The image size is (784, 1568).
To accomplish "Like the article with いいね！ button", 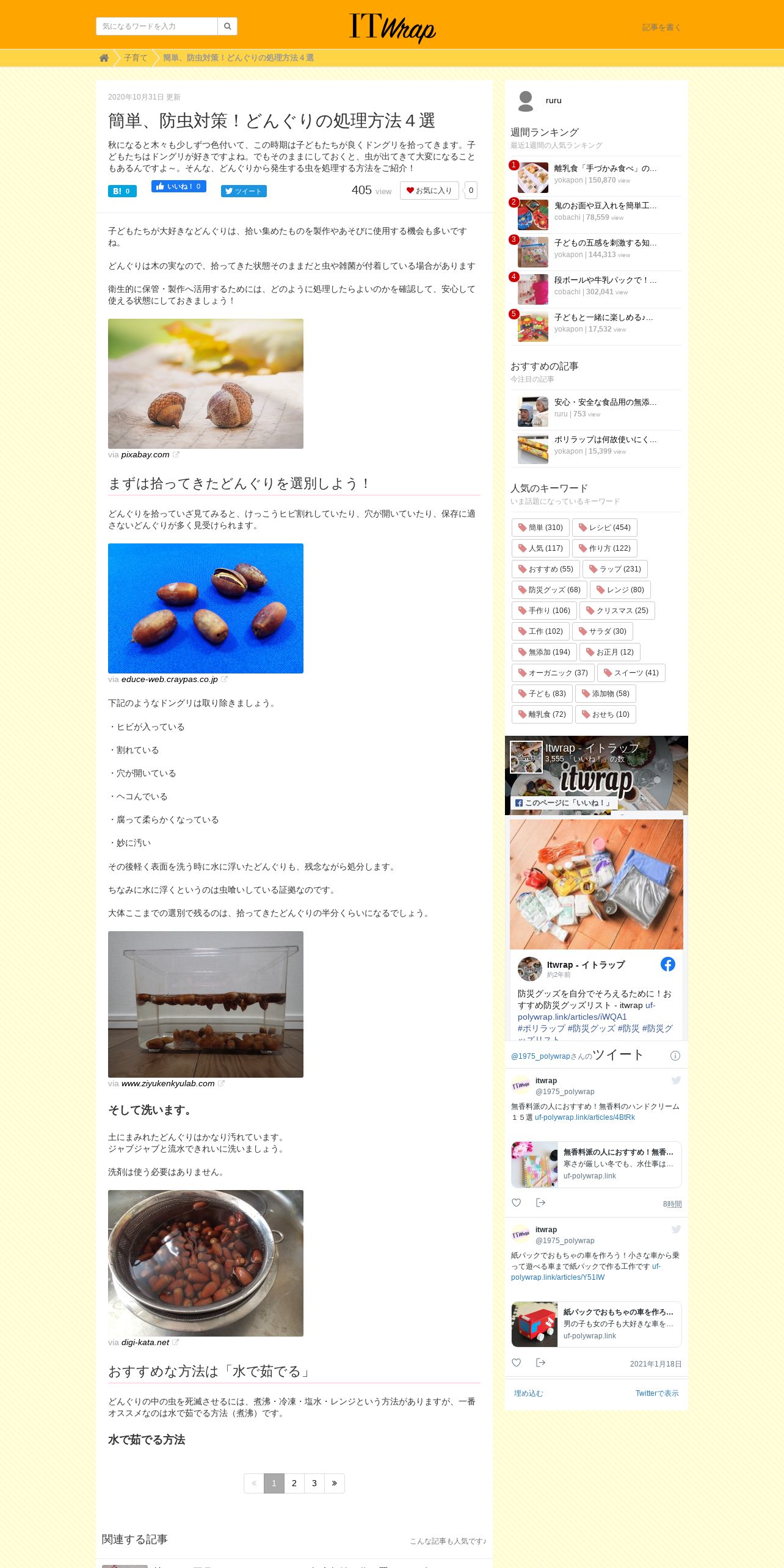I will click(x=179, y=186).
